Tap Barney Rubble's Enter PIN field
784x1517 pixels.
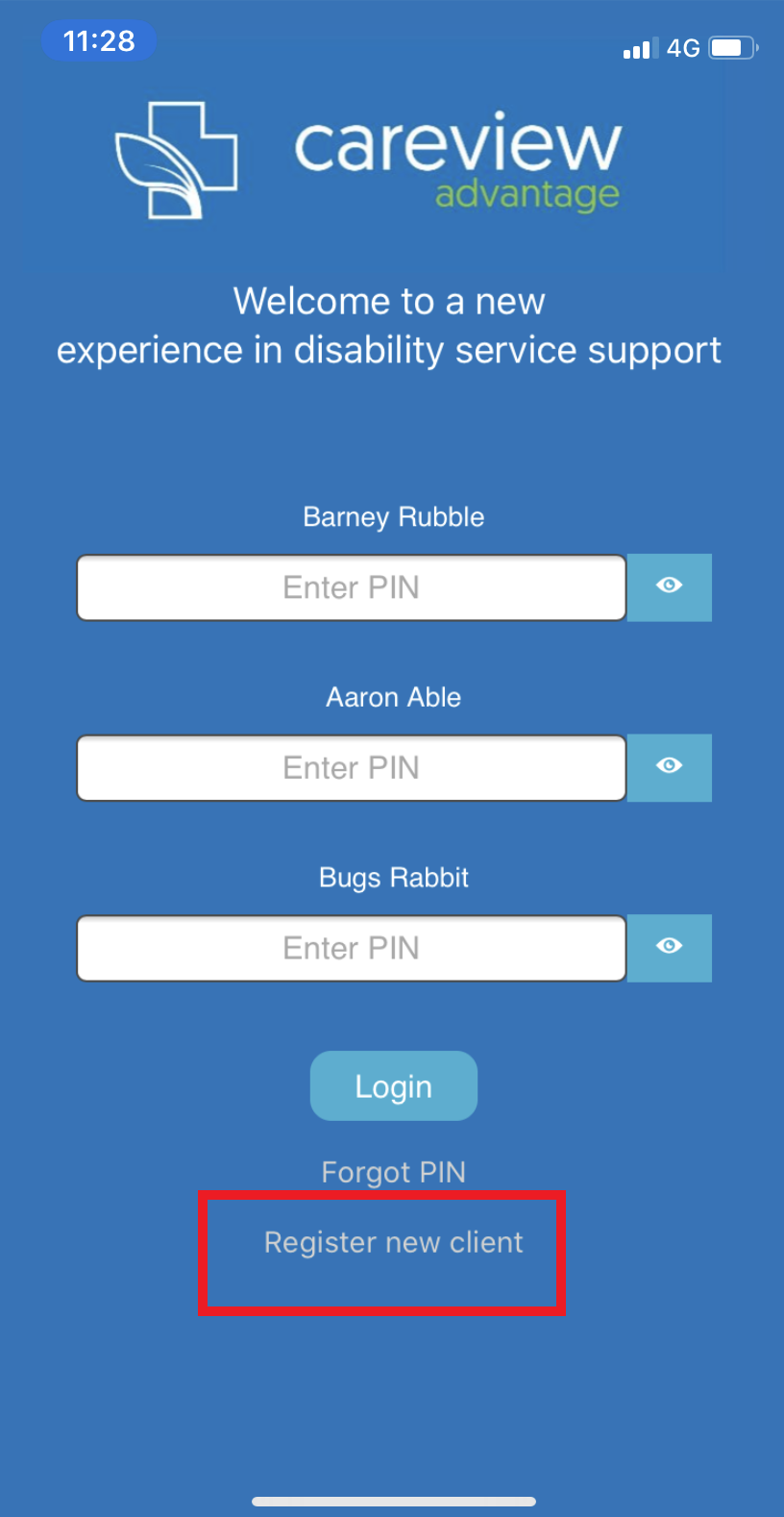click(352, 587)
